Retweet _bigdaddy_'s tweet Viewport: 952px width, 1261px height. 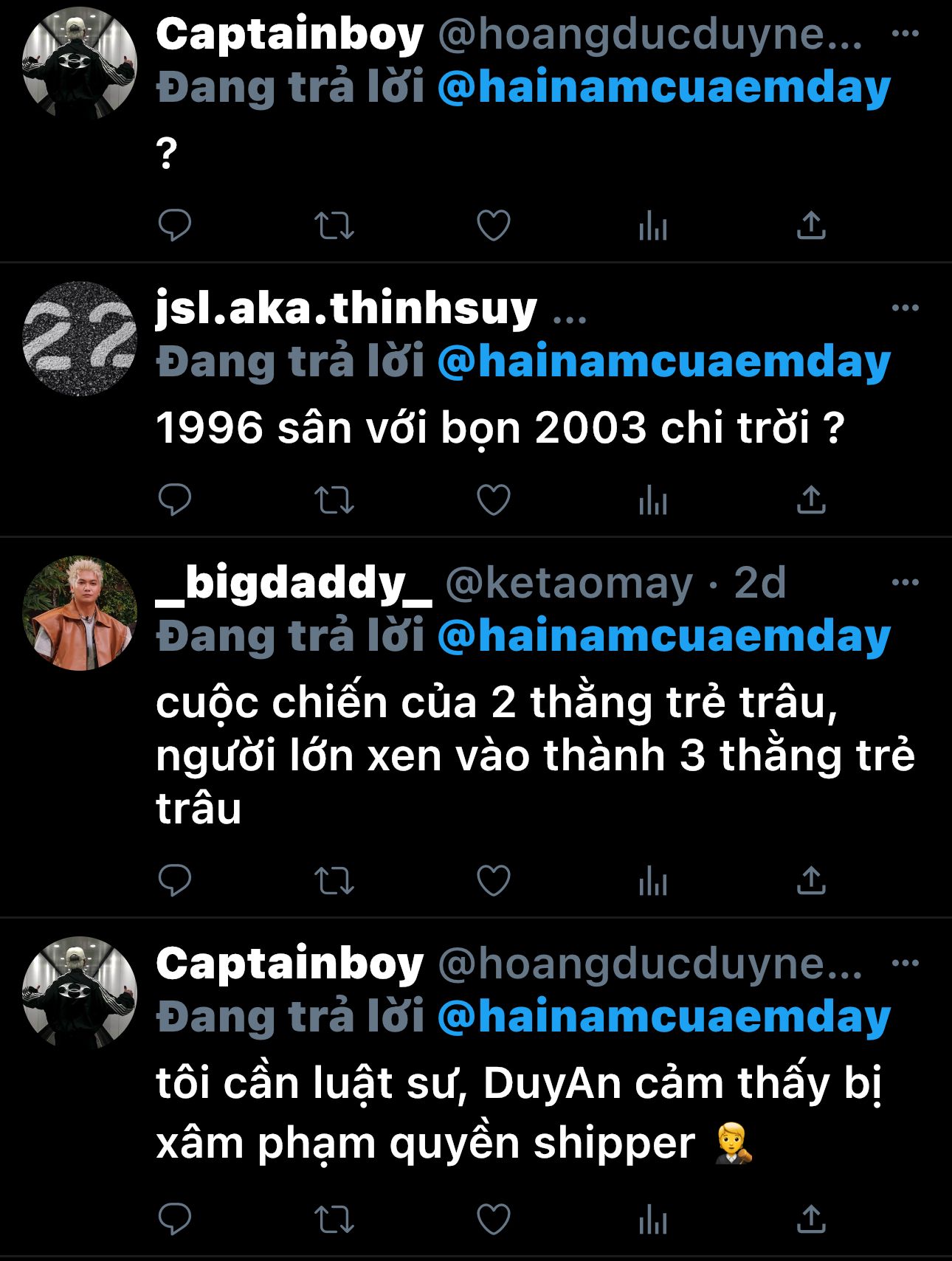pos(334,880)
